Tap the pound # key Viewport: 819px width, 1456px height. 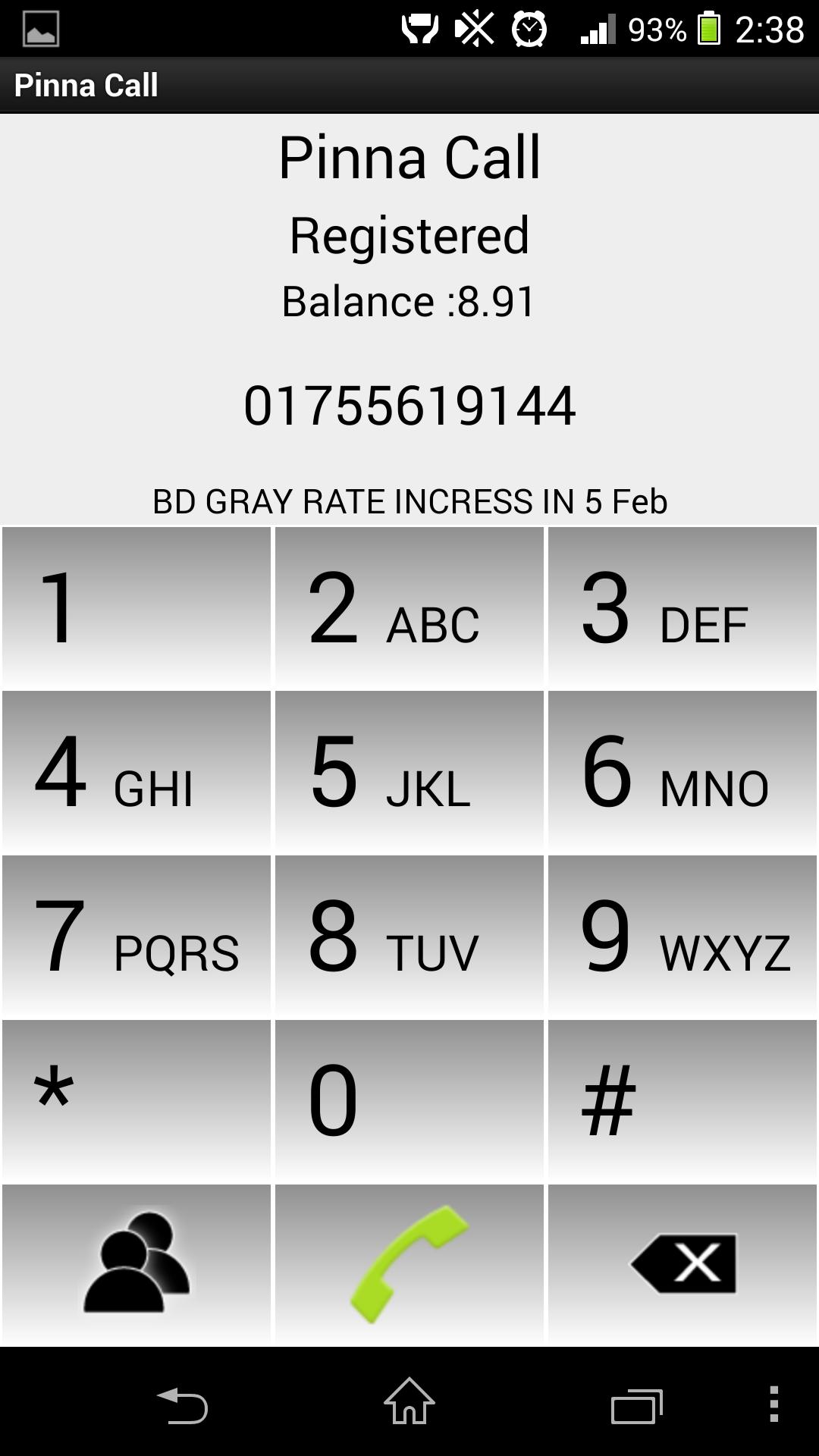[681, 1092]
